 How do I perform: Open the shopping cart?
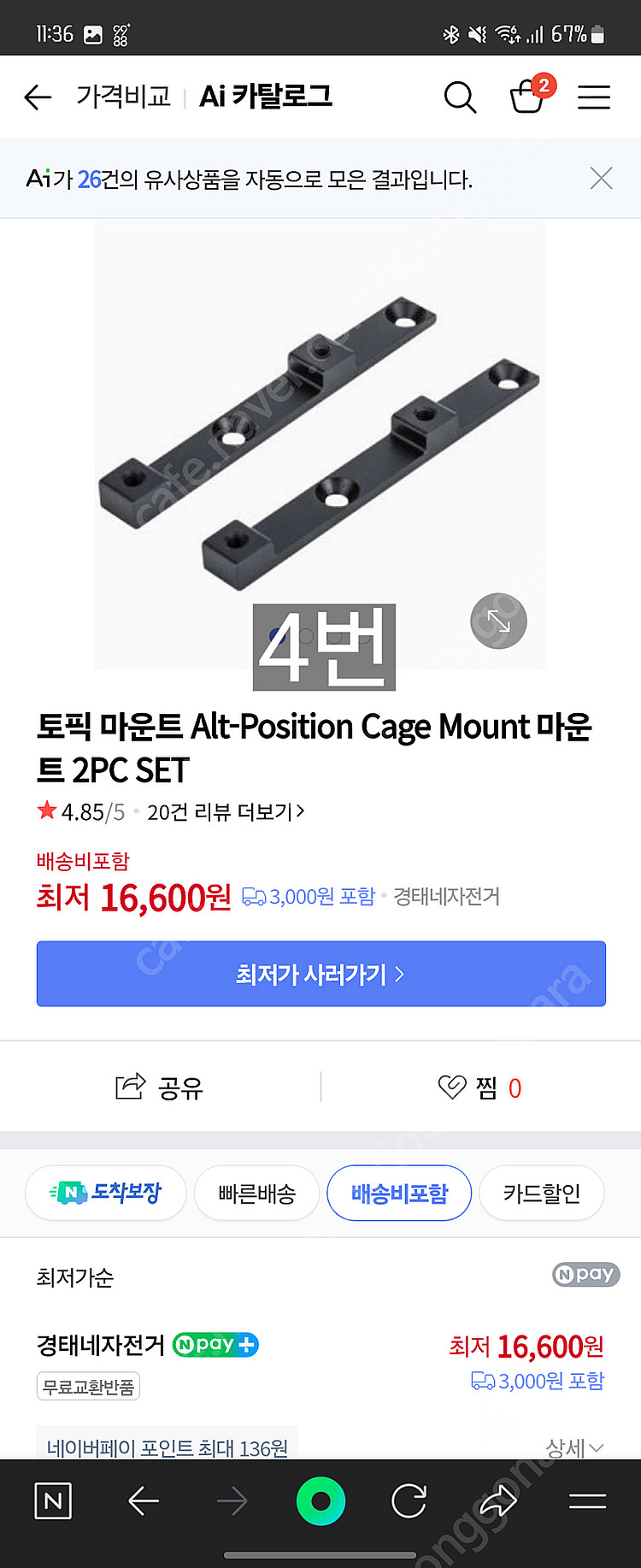click(527, 97)
